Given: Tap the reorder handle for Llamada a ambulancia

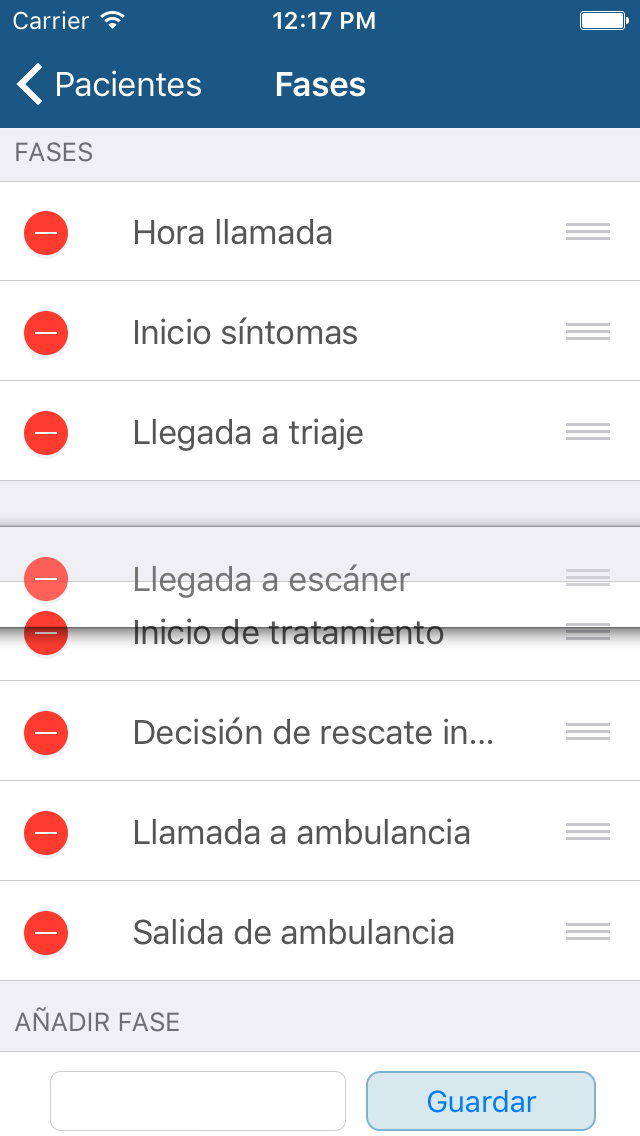Looking at the screenshot, I should click(x=588, y=832).
